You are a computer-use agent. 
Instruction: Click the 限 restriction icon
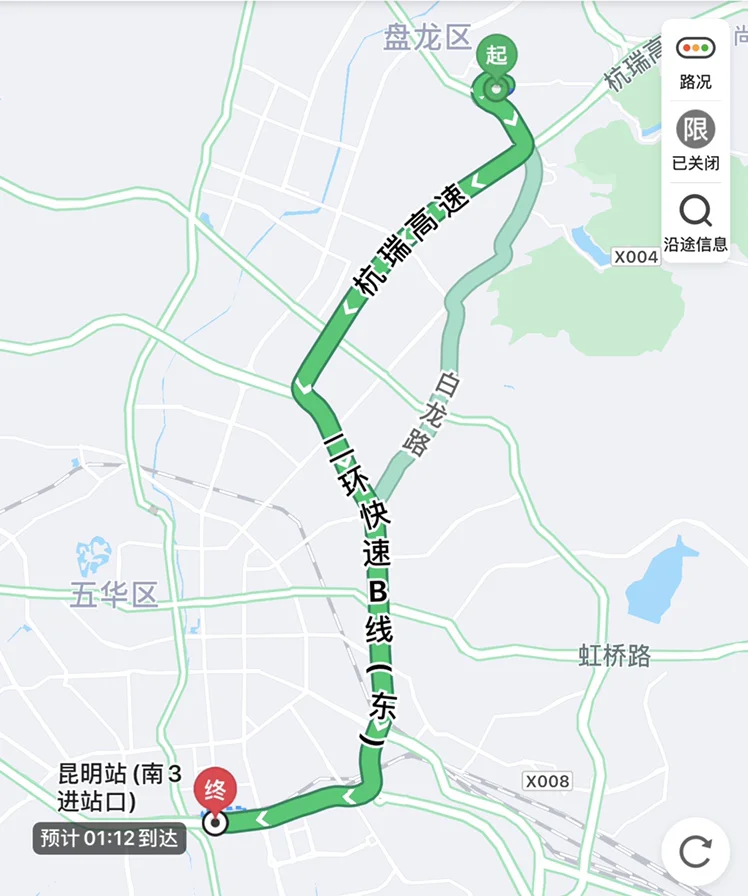695,131
